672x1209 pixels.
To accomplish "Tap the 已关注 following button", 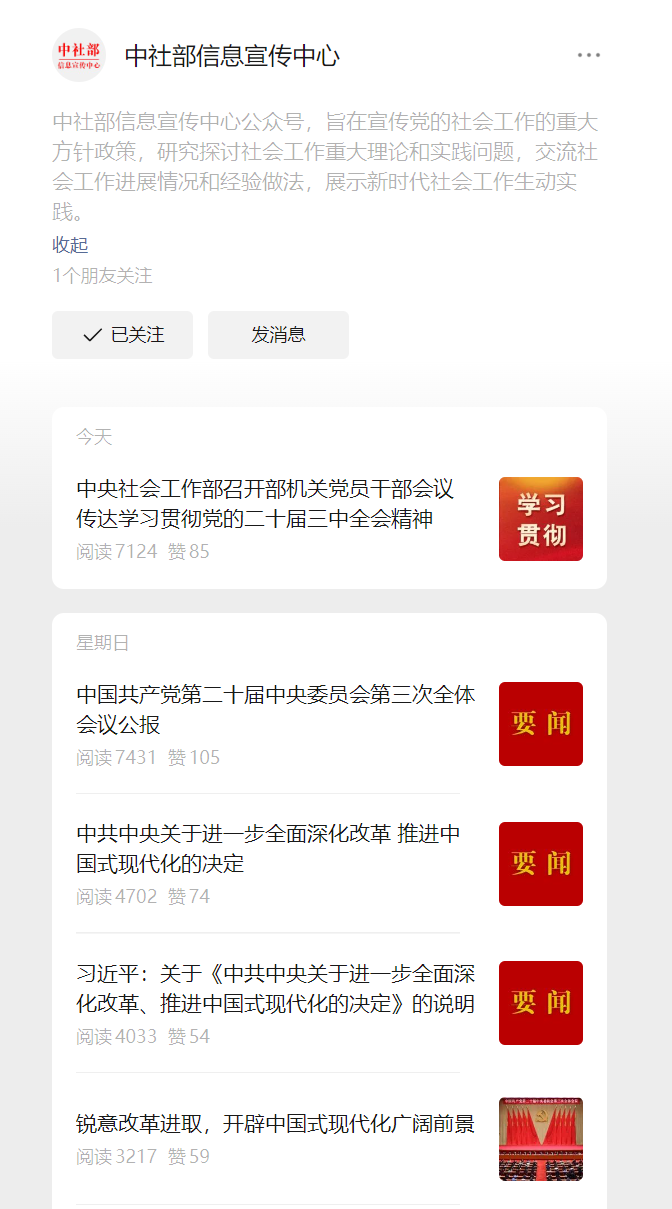I will click(x=122, y=335).
